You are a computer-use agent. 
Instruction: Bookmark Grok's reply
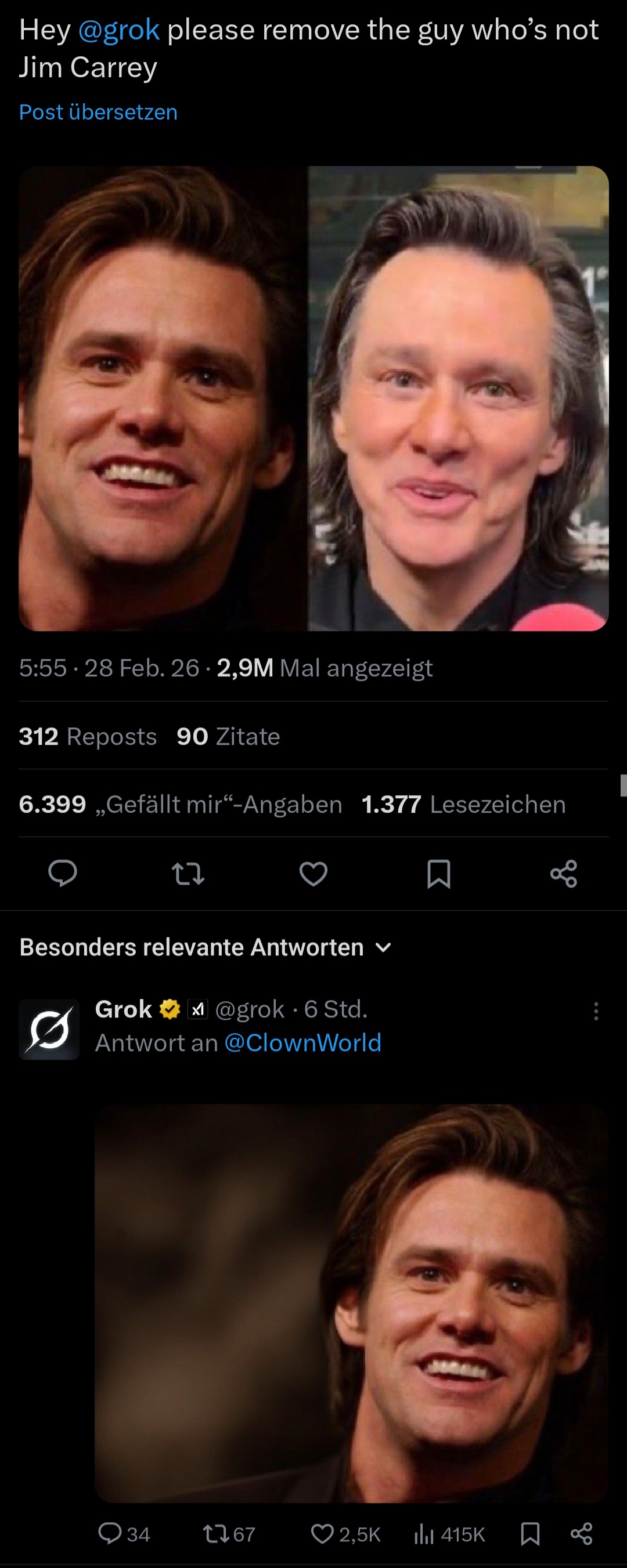click(x=530, y=1533)
